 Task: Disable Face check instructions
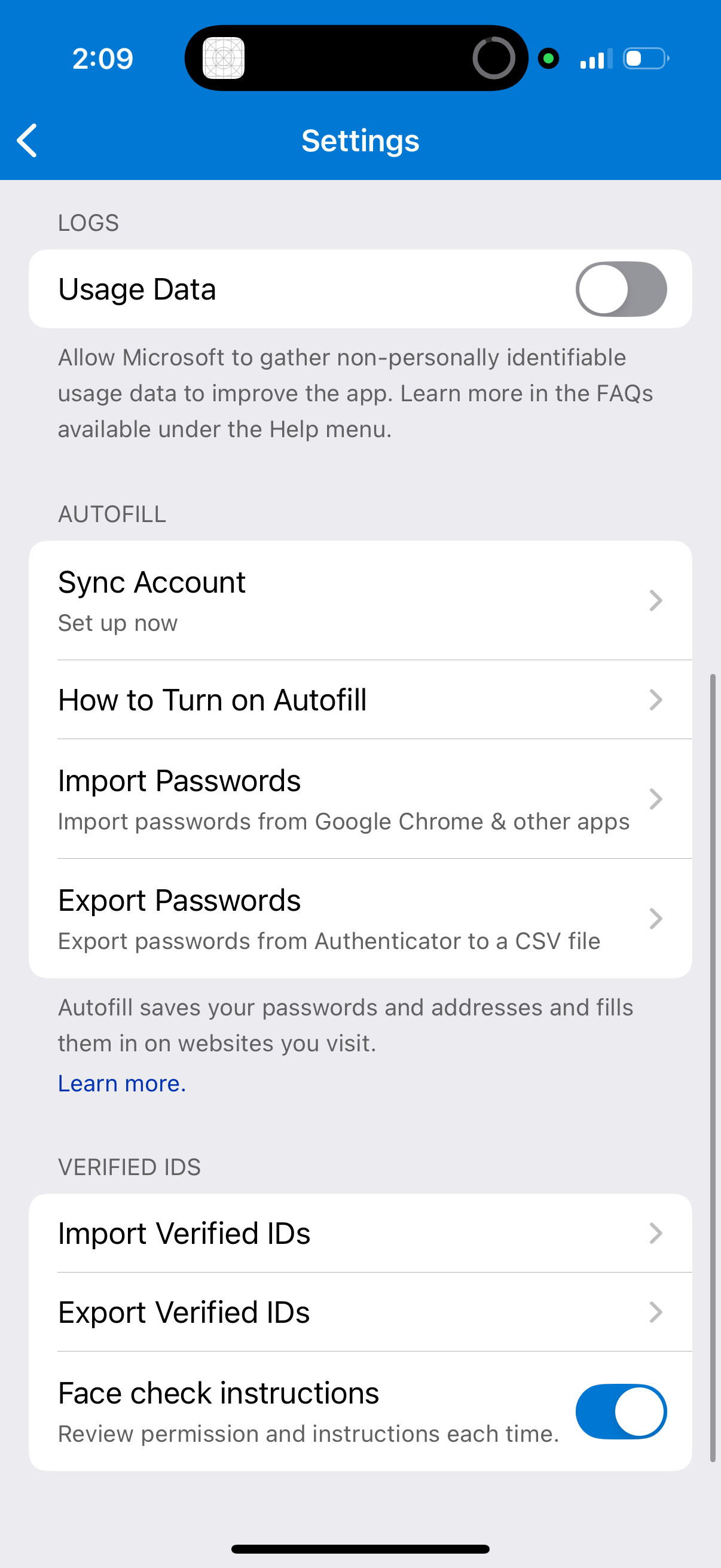(621, 1412)
